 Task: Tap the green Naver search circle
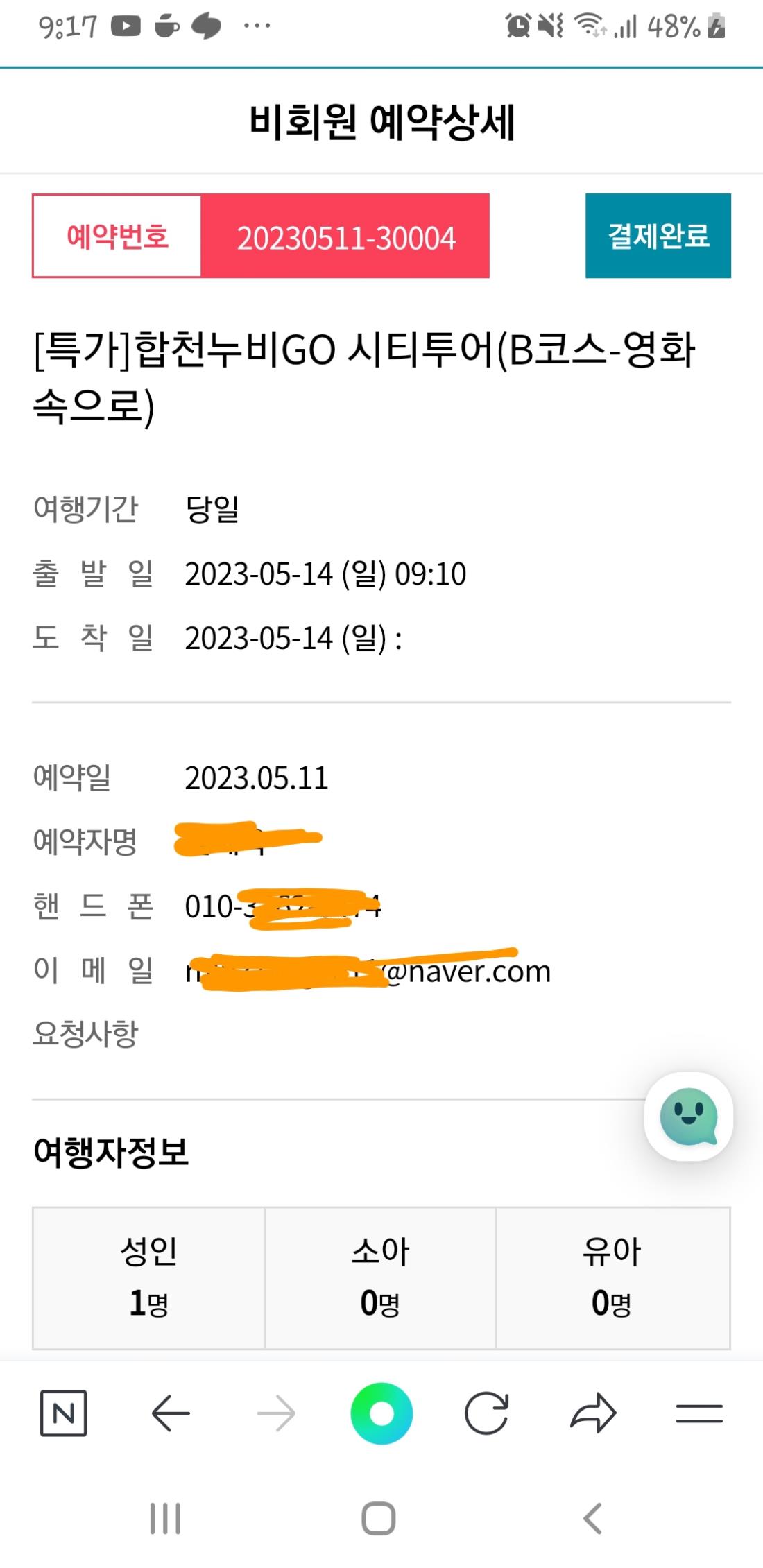pyautogui.click(x=381, y=1413)
